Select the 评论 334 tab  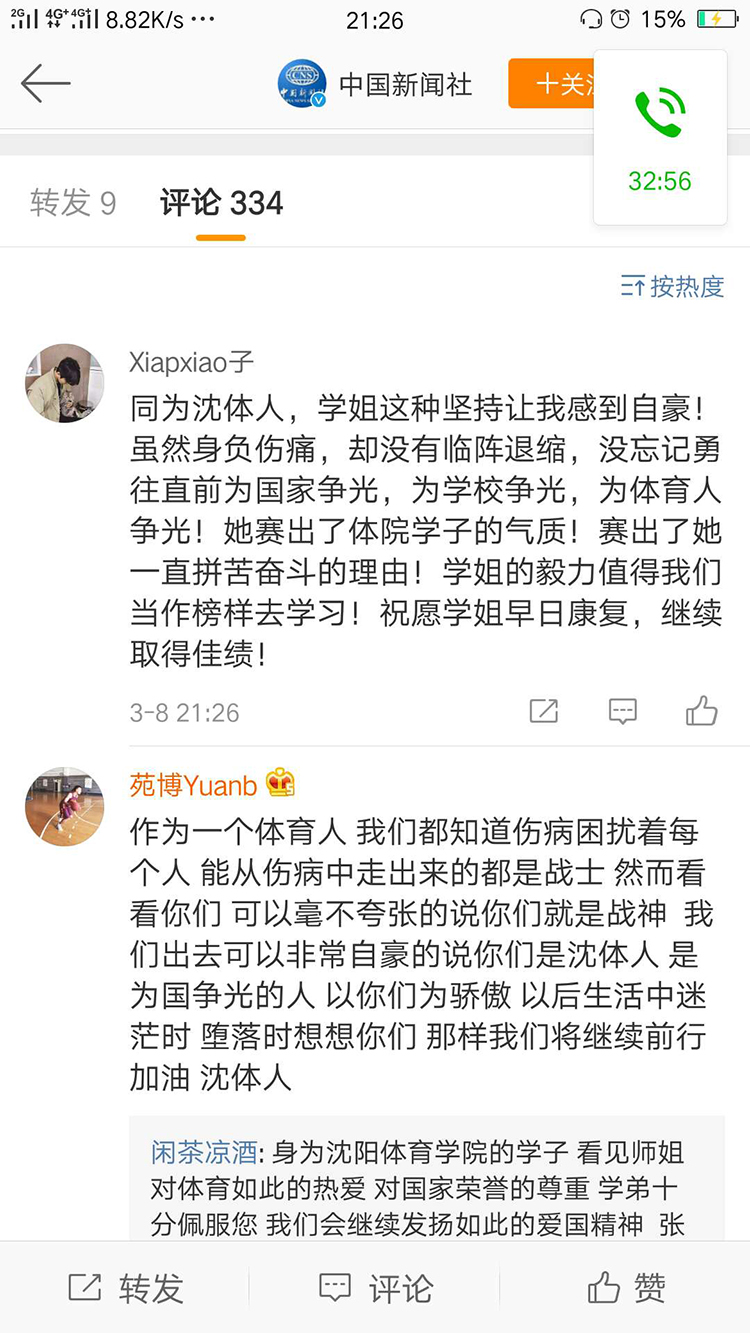coord(221,203)
